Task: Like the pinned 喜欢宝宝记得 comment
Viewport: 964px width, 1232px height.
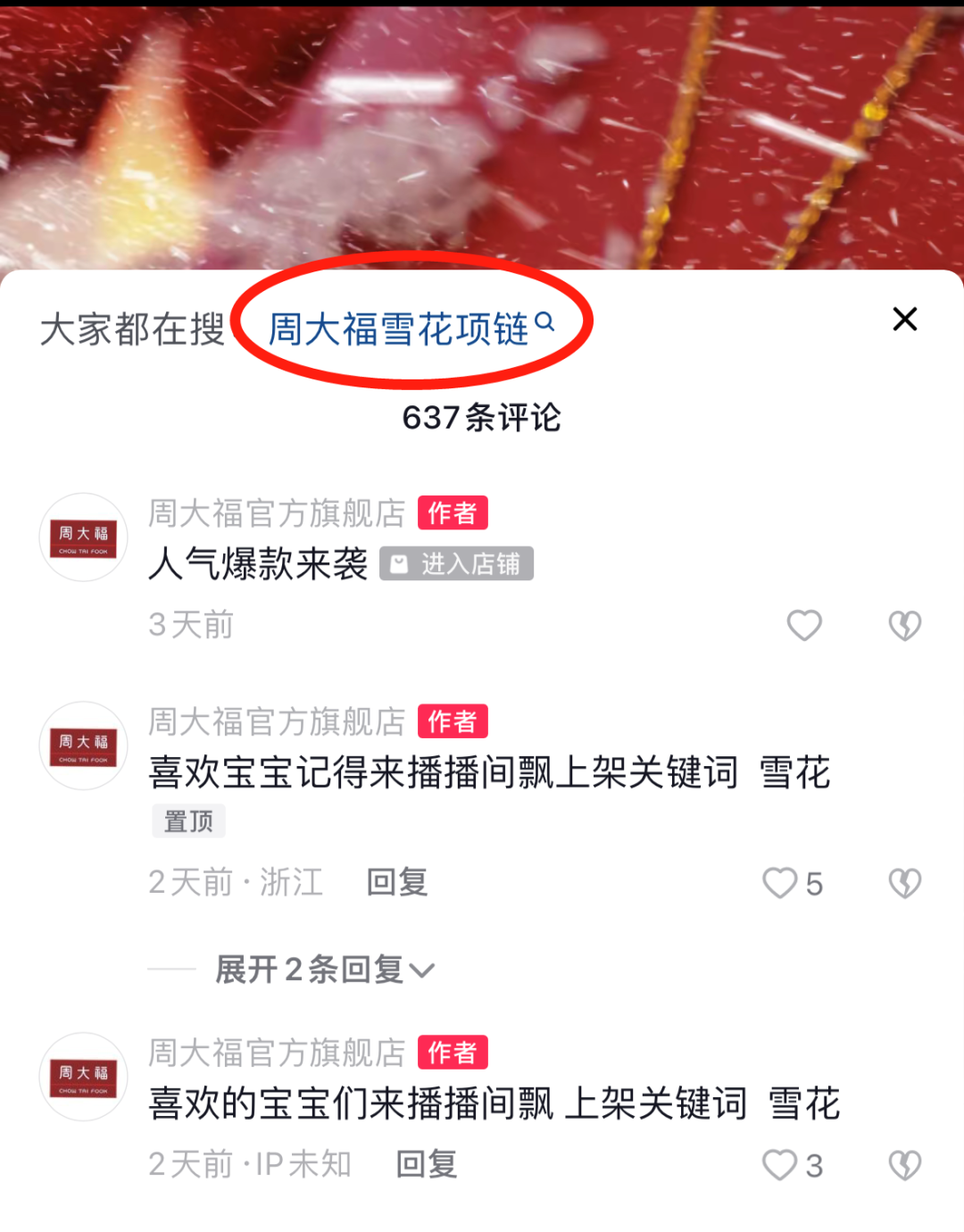Action: (x=780, y=883)
